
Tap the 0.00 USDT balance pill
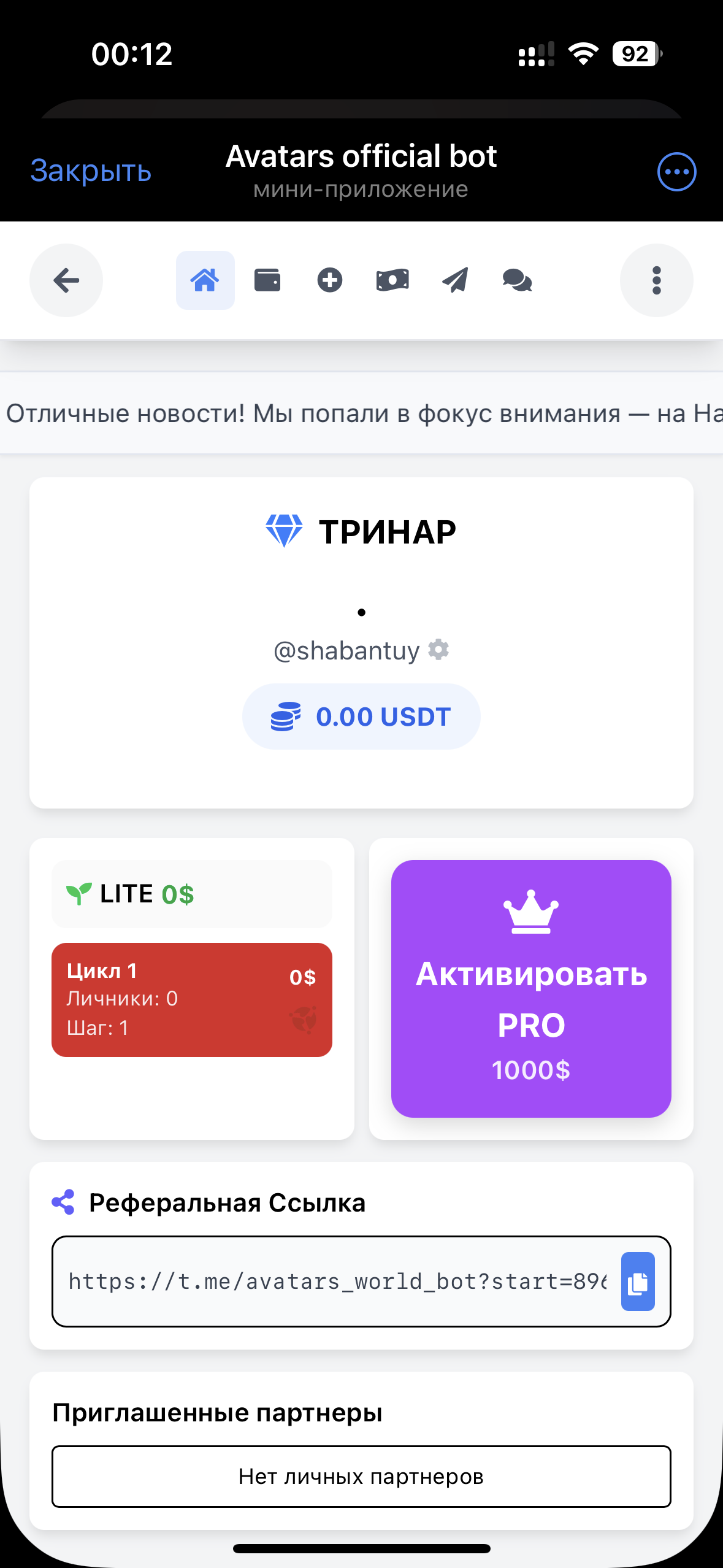[x=361, y=717]
